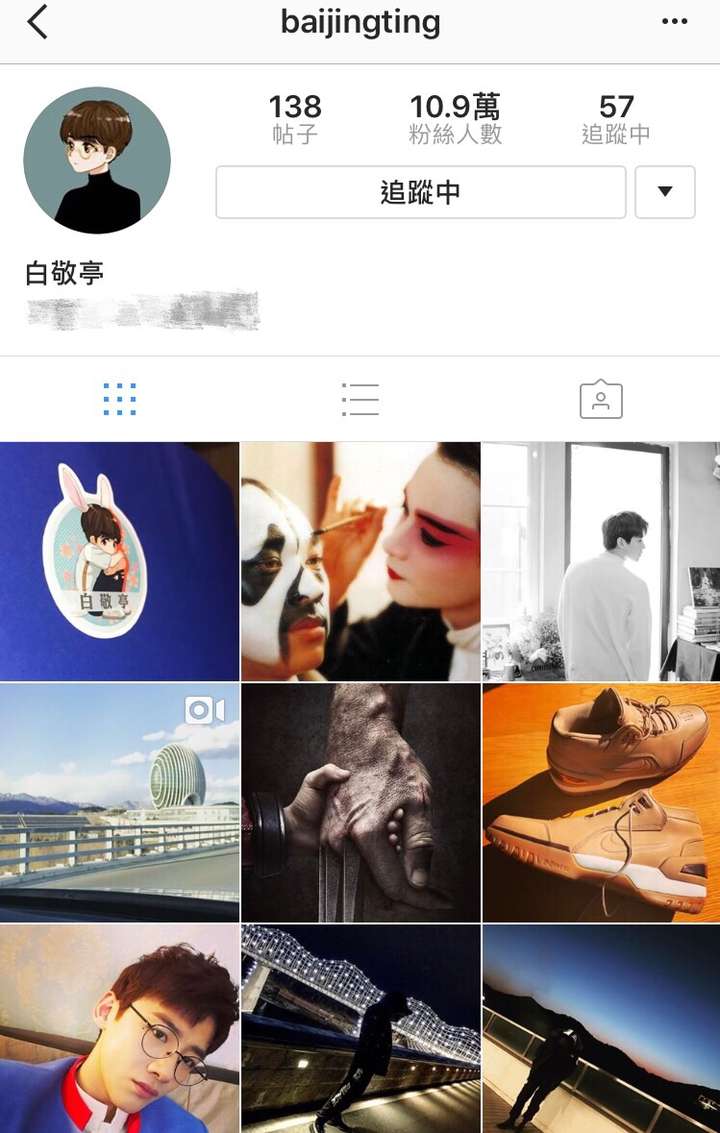The image size is (720, 1133).
Task: Tap the 追蹤中 following button
Action: tap(420, 192)
